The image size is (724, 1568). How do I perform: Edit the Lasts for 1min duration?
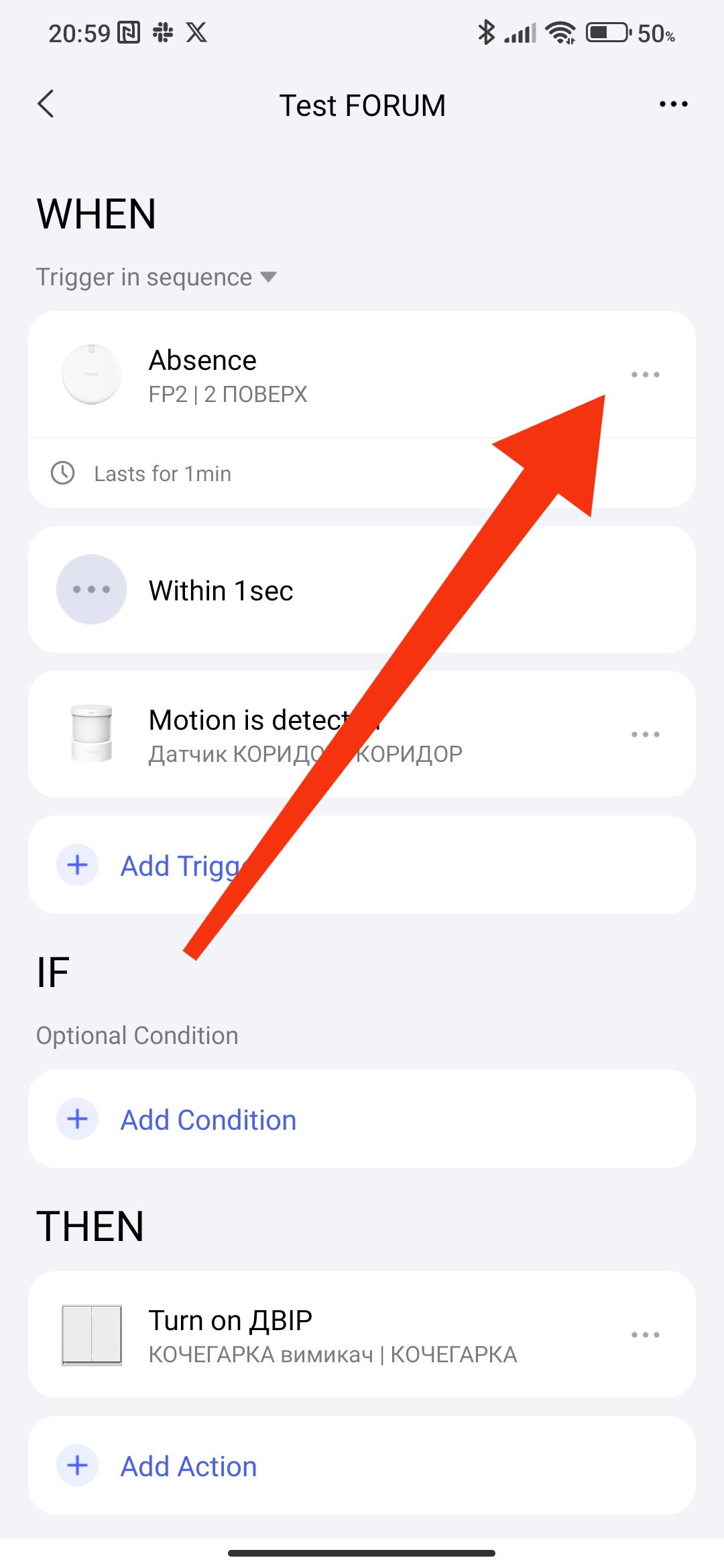[163, 474]
